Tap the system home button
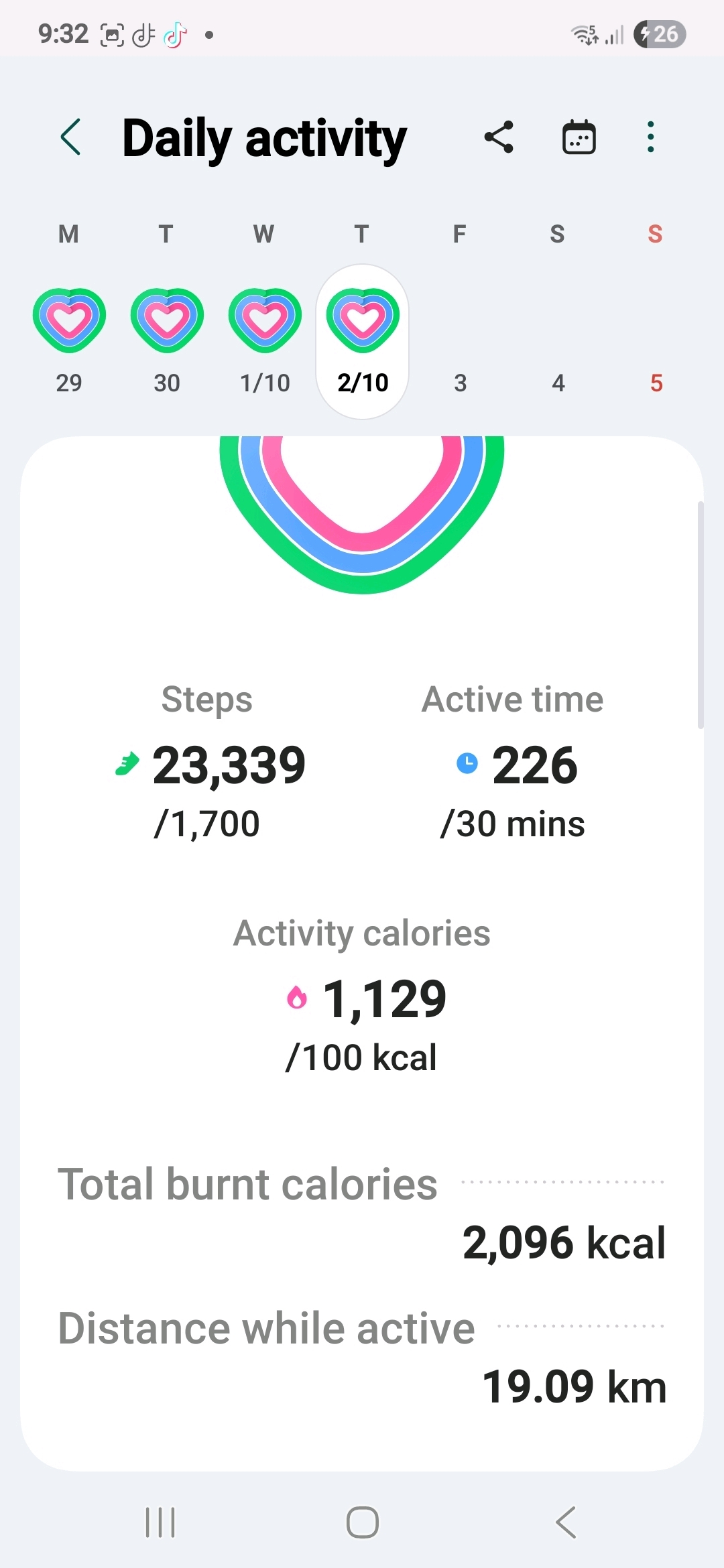This screenshot has width=724, height=1568. coord(362,1522)
